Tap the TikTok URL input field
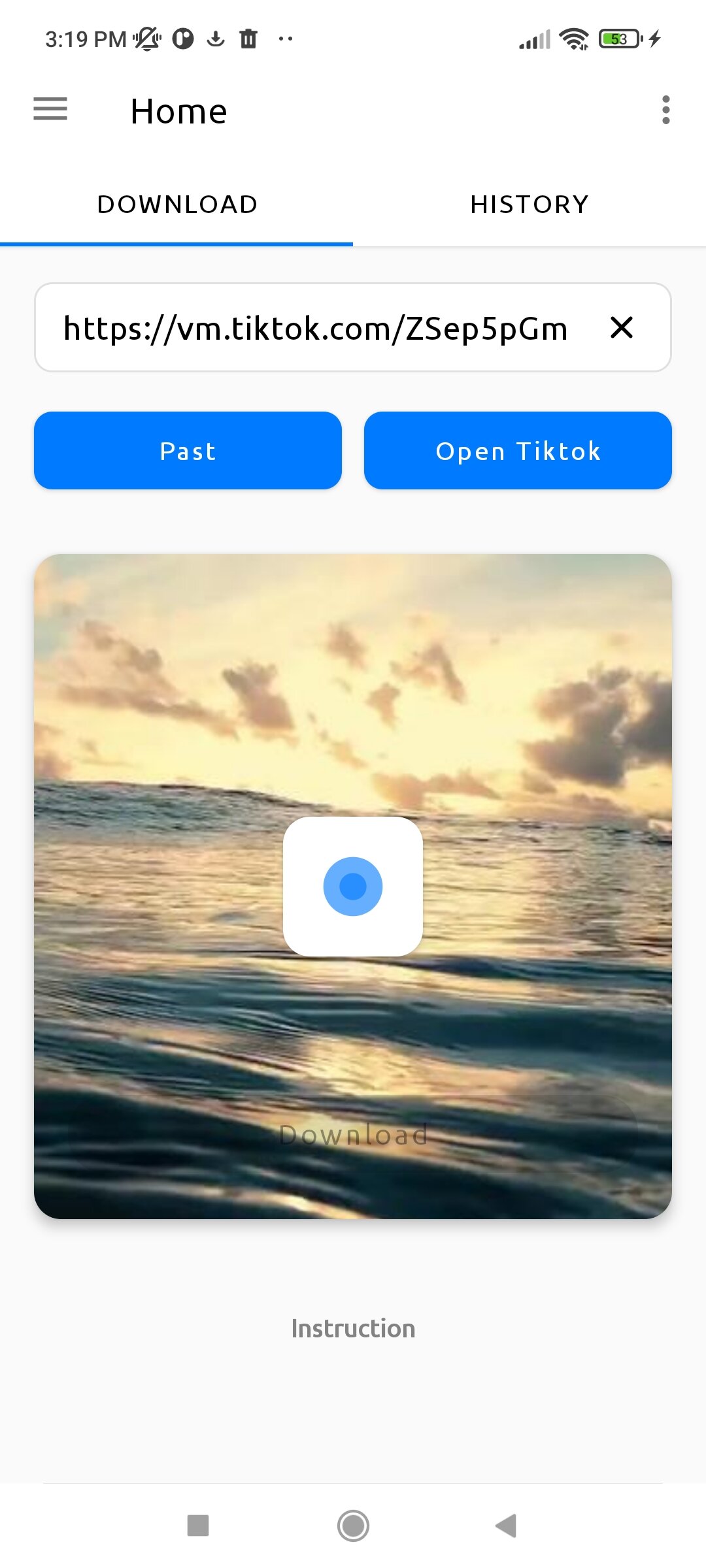 (x=315, y=328)
